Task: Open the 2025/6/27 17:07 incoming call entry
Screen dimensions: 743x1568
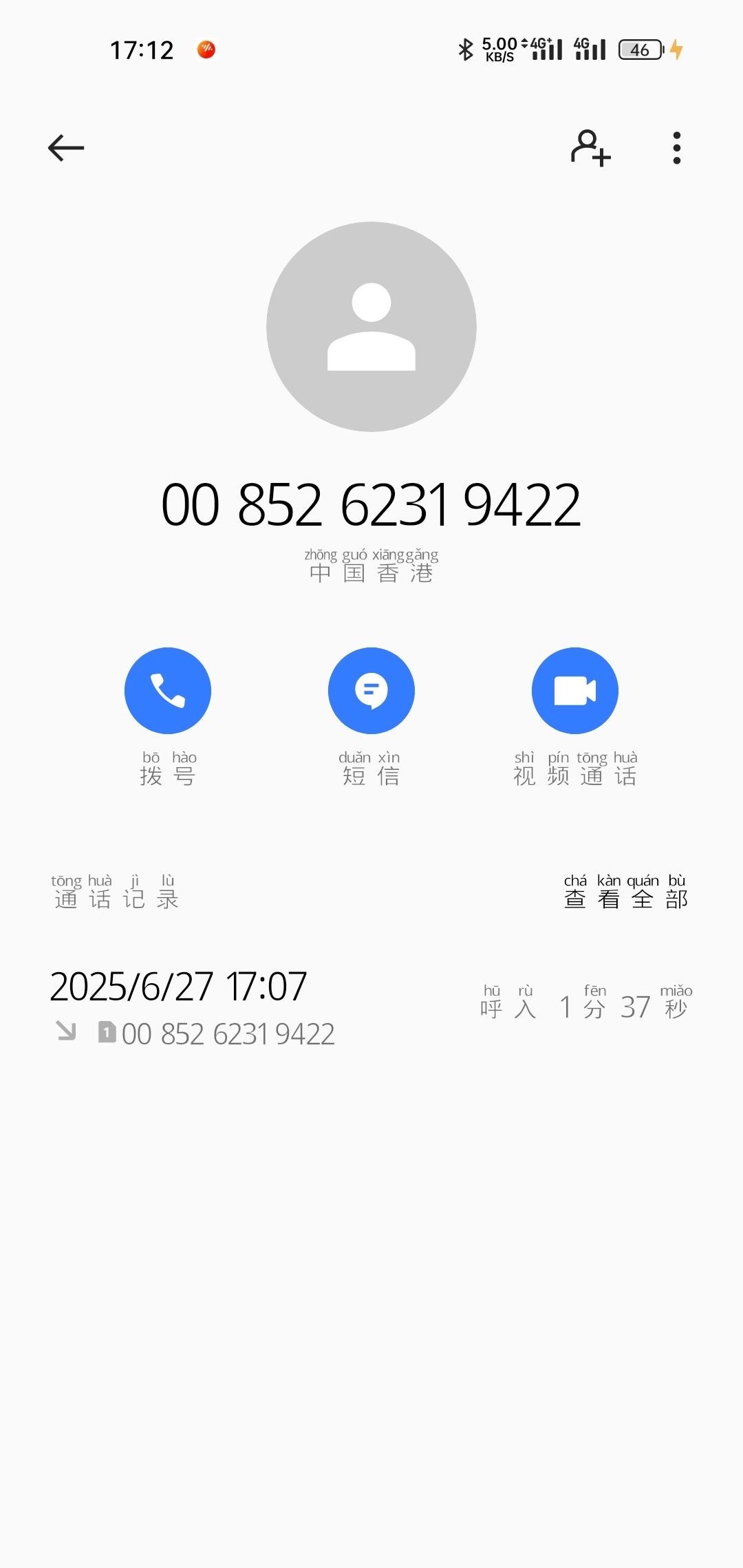Action: click(371, 1008)
